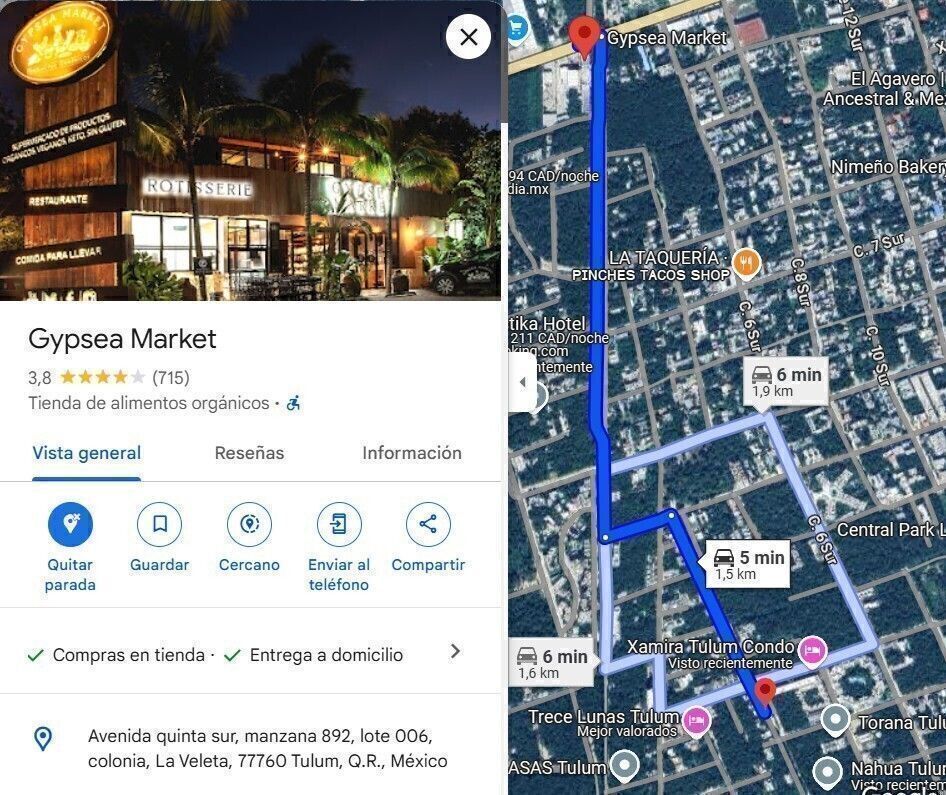Select the 6 min 1,9 km alternate route

787,381
